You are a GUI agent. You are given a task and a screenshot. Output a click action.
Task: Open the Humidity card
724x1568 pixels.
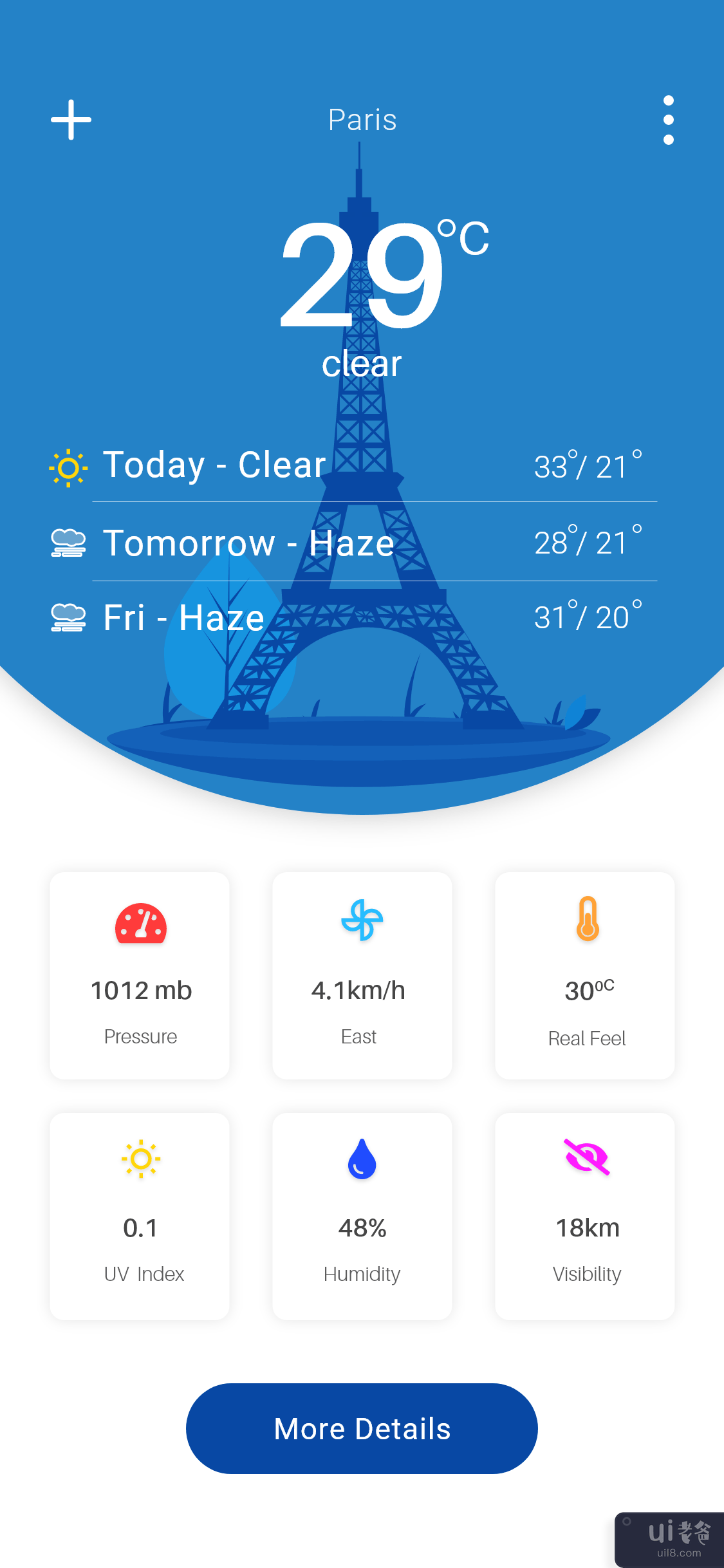click(x=362, y=1216)
